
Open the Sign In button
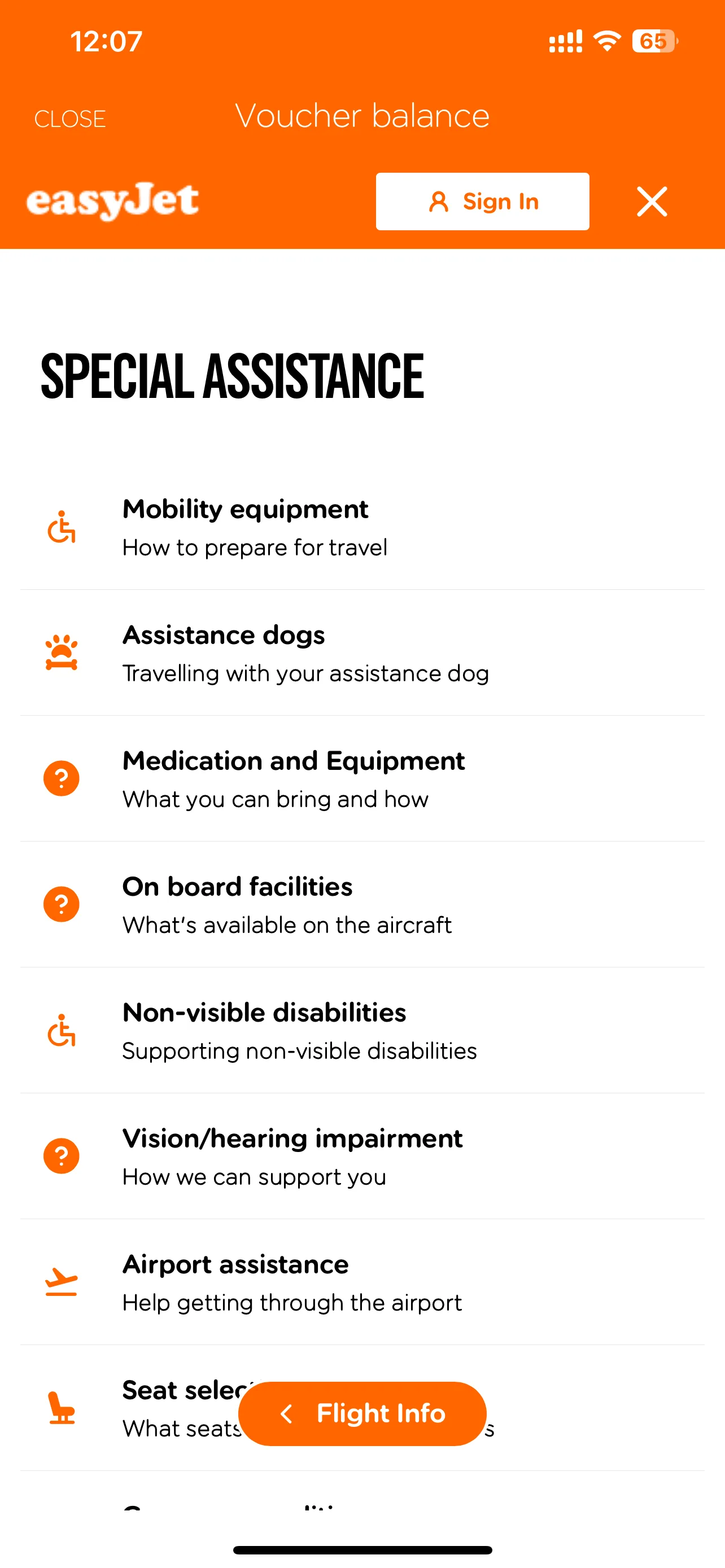(482, 202)
